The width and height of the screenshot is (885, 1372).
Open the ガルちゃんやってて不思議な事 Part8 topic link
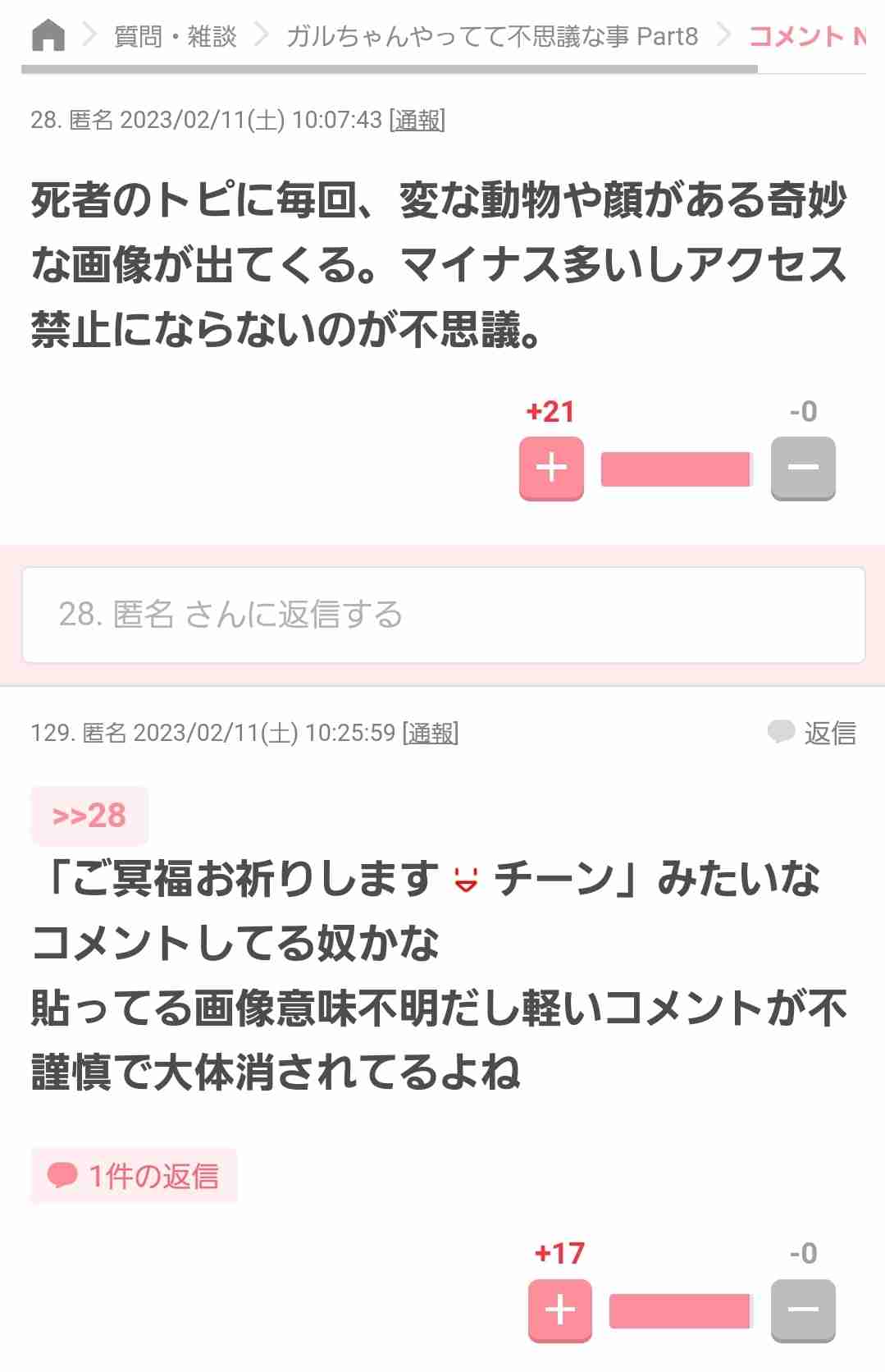(x=491, y=36)
